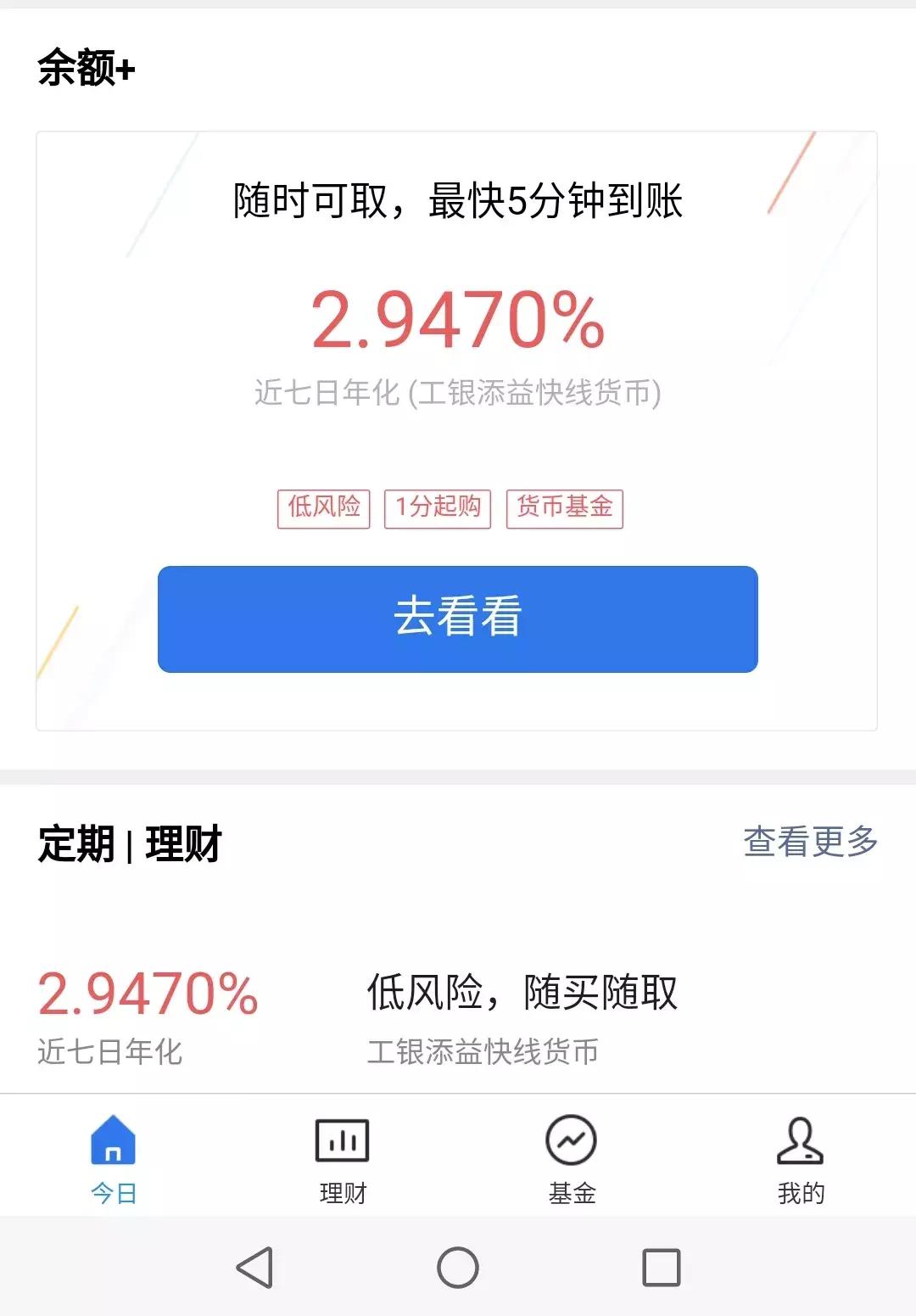This screenshot has height=1316, width=916.
Task: Select the 低风险 risk tag
Action: (323, 507)
